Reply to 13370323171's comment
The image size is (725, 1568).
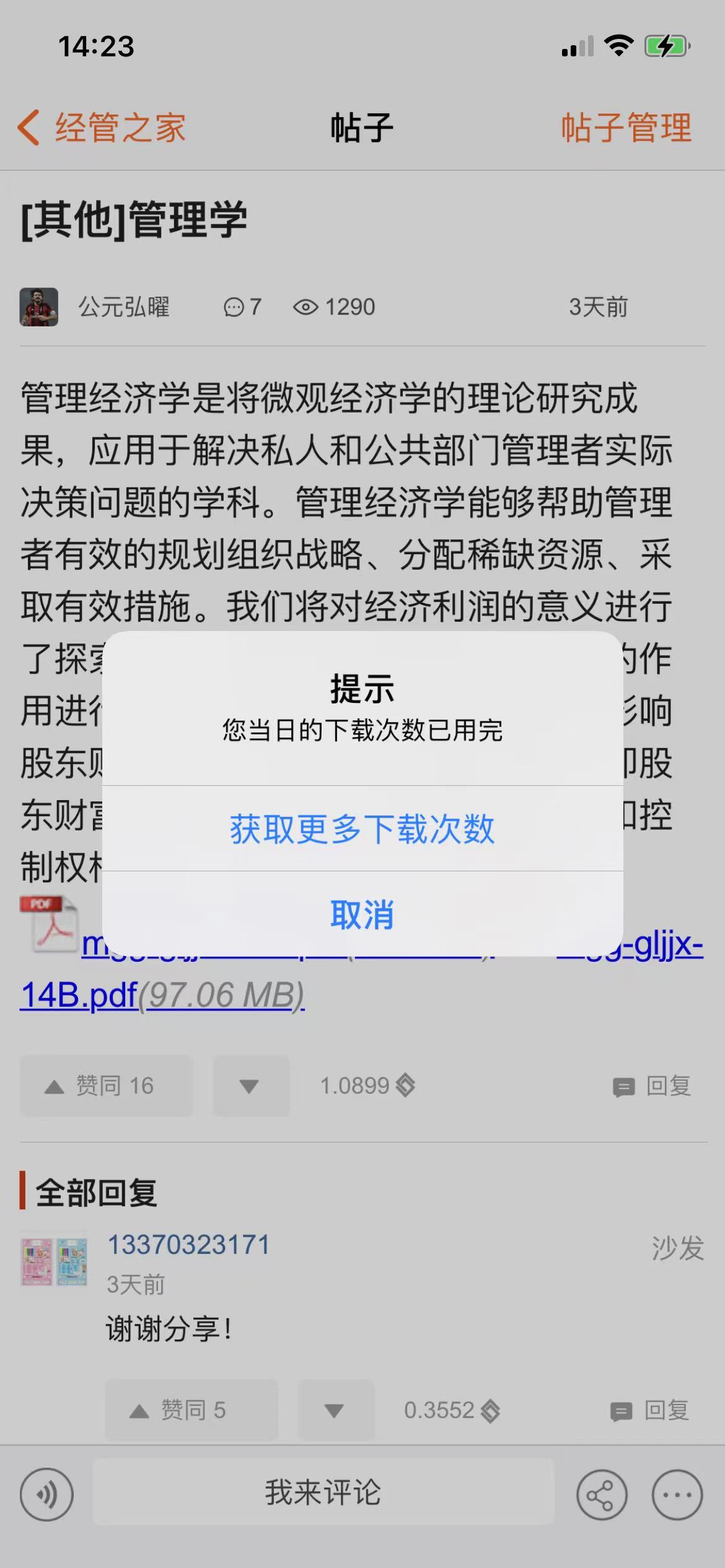pyautogui.click(x=651, y=1410)
